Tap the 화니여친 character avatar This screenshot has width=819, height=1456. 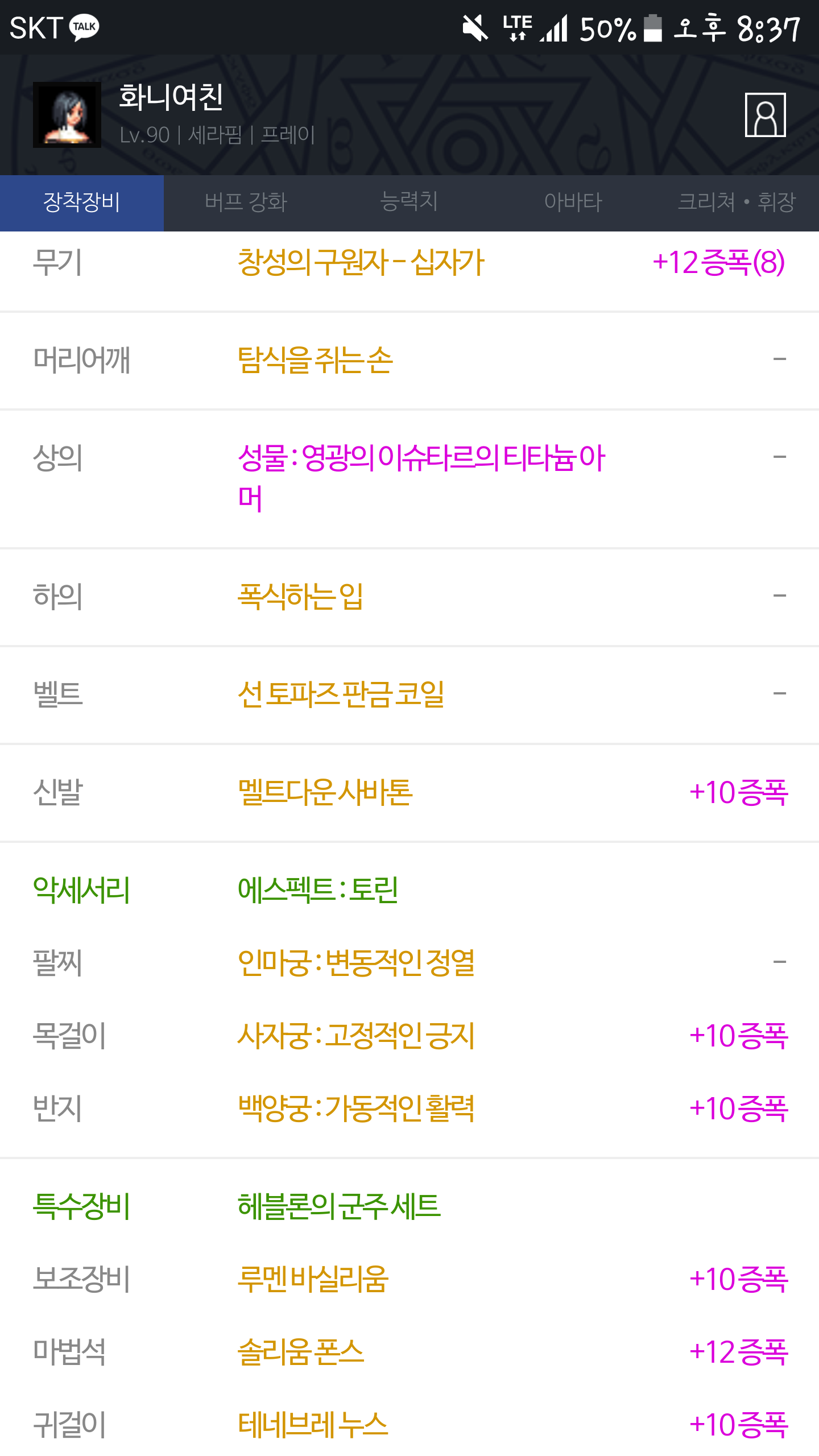tap(67, 115)
